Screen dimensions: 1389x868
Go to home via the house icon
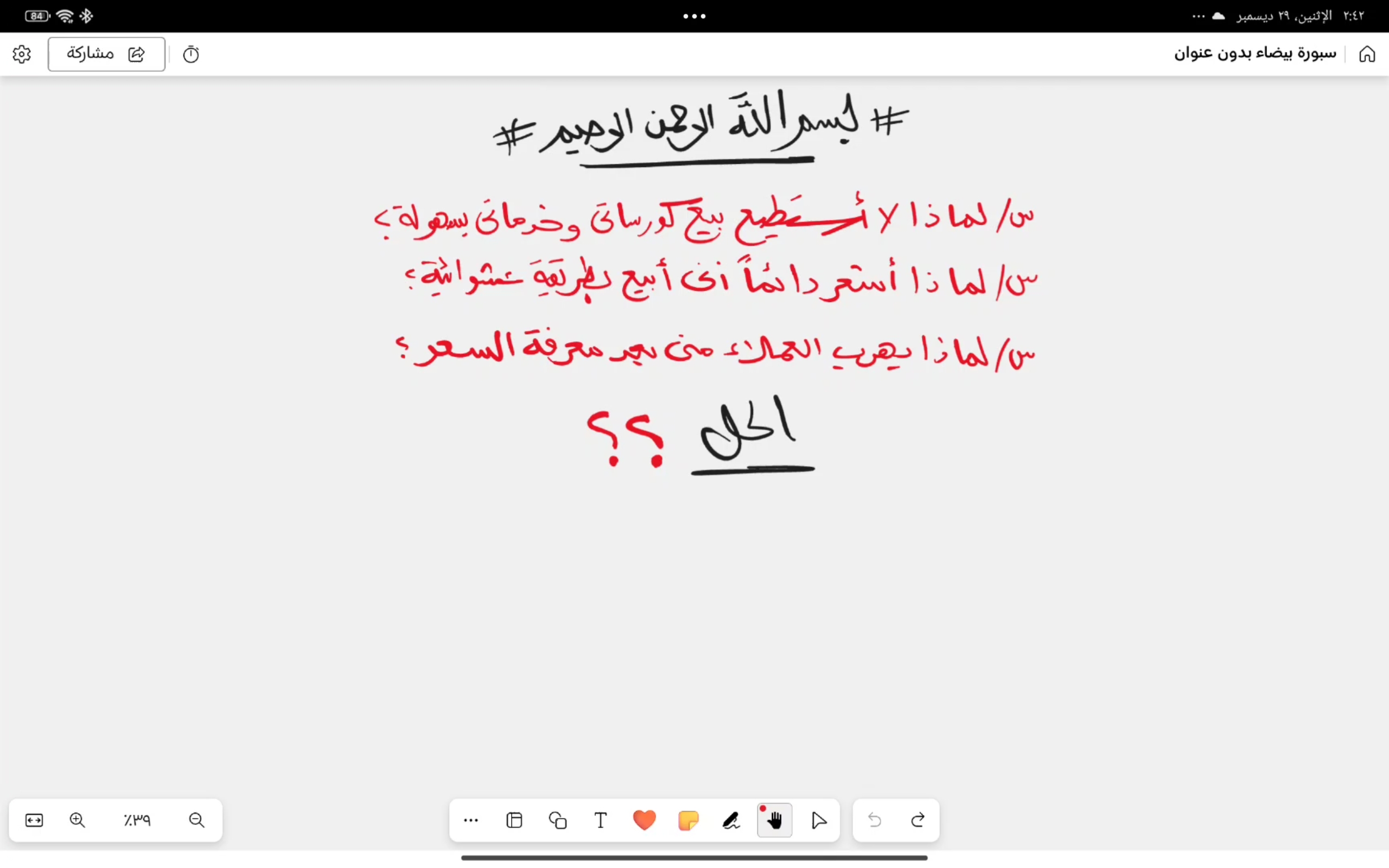click(x=1367, y=54)
